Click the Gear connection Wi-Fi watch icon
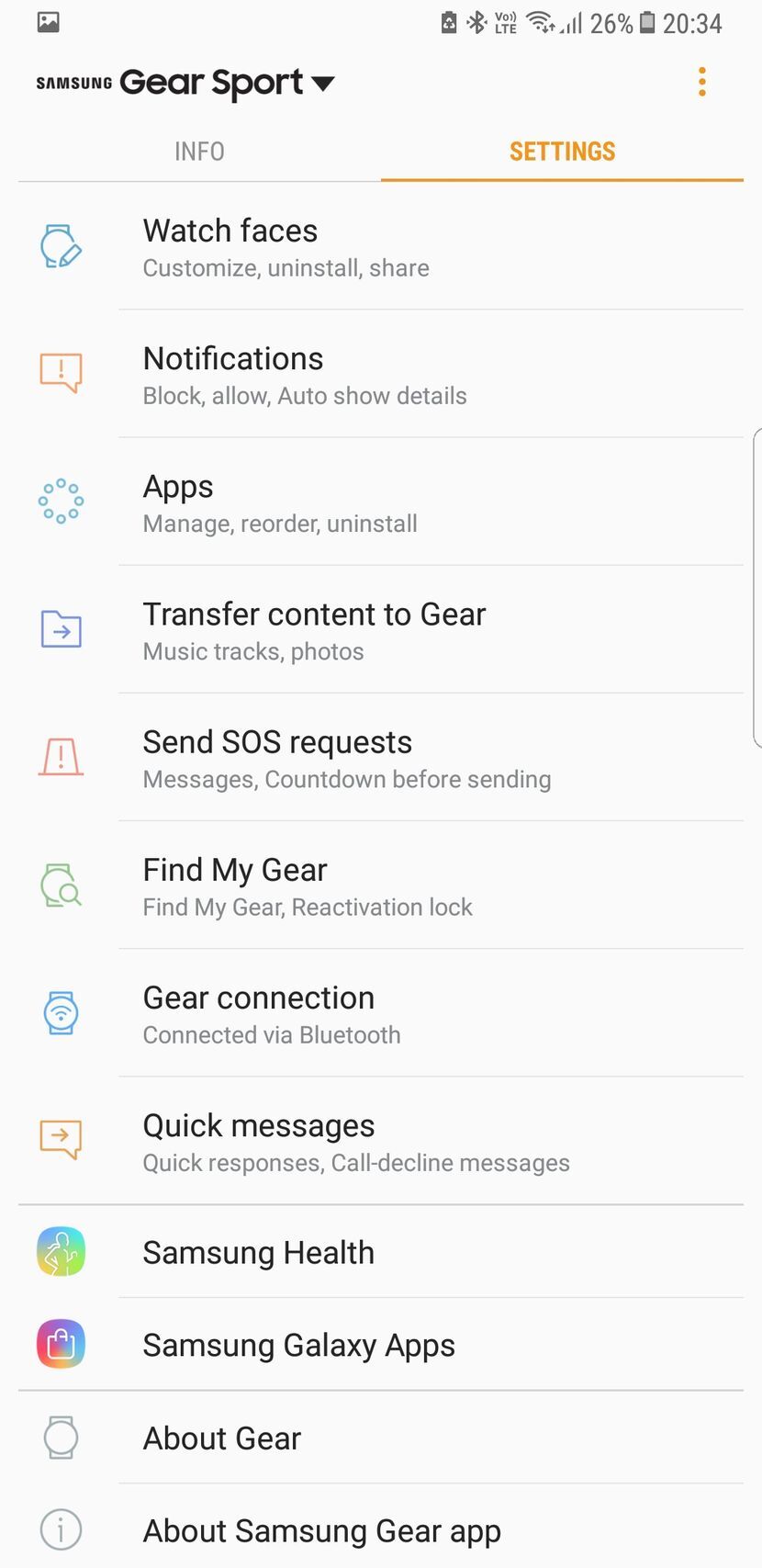The height and width of the screenshot is (1568, 762). pos(61,1013)
